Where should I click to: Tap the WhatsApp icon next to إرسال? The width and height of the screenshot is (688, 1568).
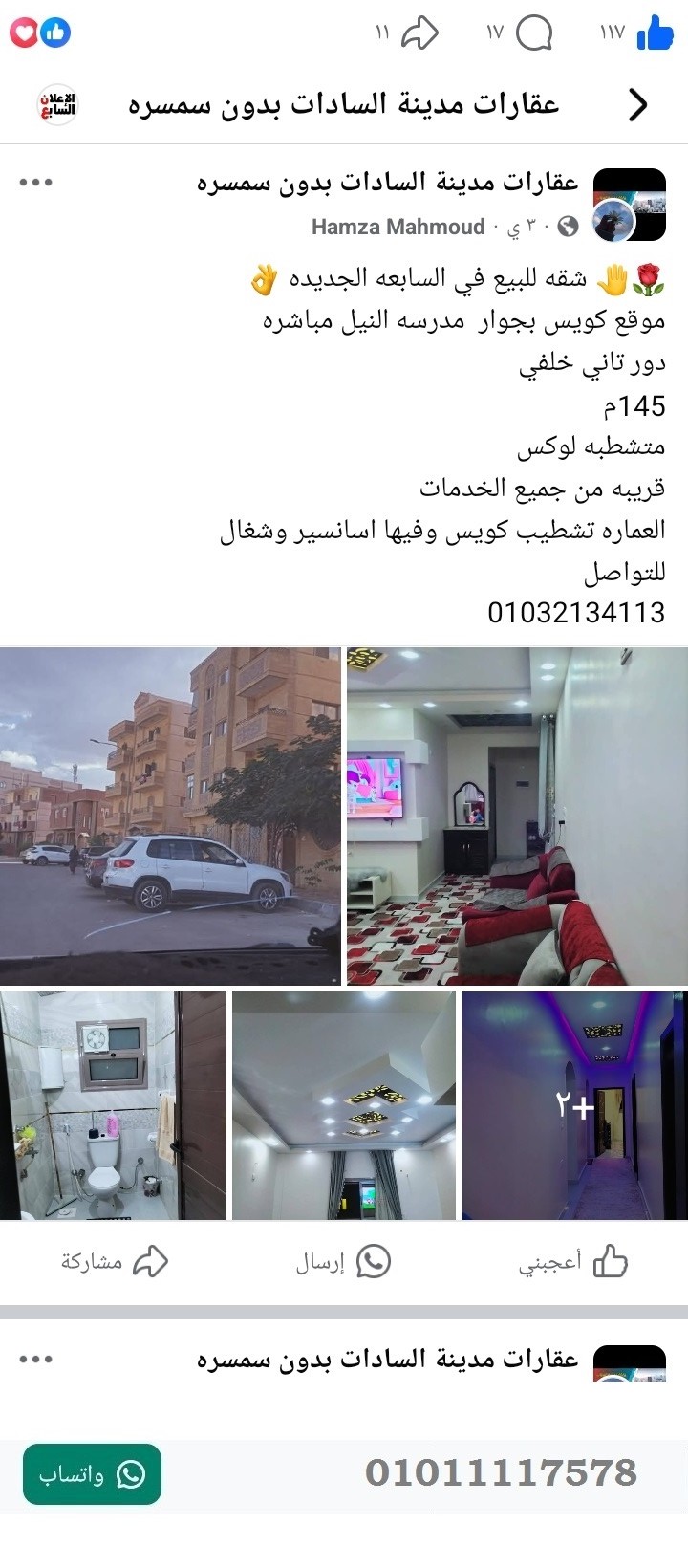[374, 1261]
